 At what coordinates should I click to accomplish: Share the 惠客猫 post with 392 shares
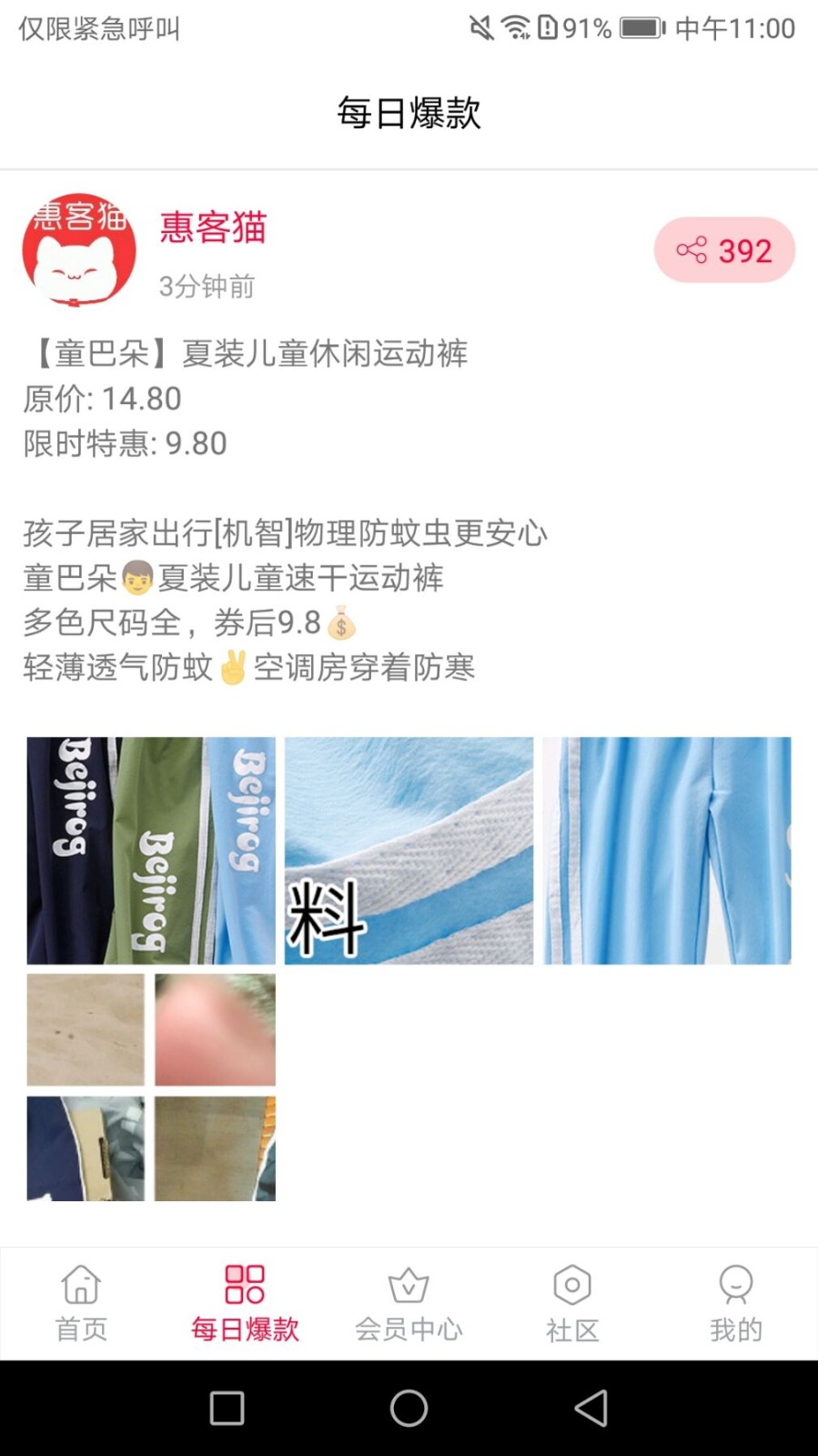pyautogui.click(x=724, y=250)
